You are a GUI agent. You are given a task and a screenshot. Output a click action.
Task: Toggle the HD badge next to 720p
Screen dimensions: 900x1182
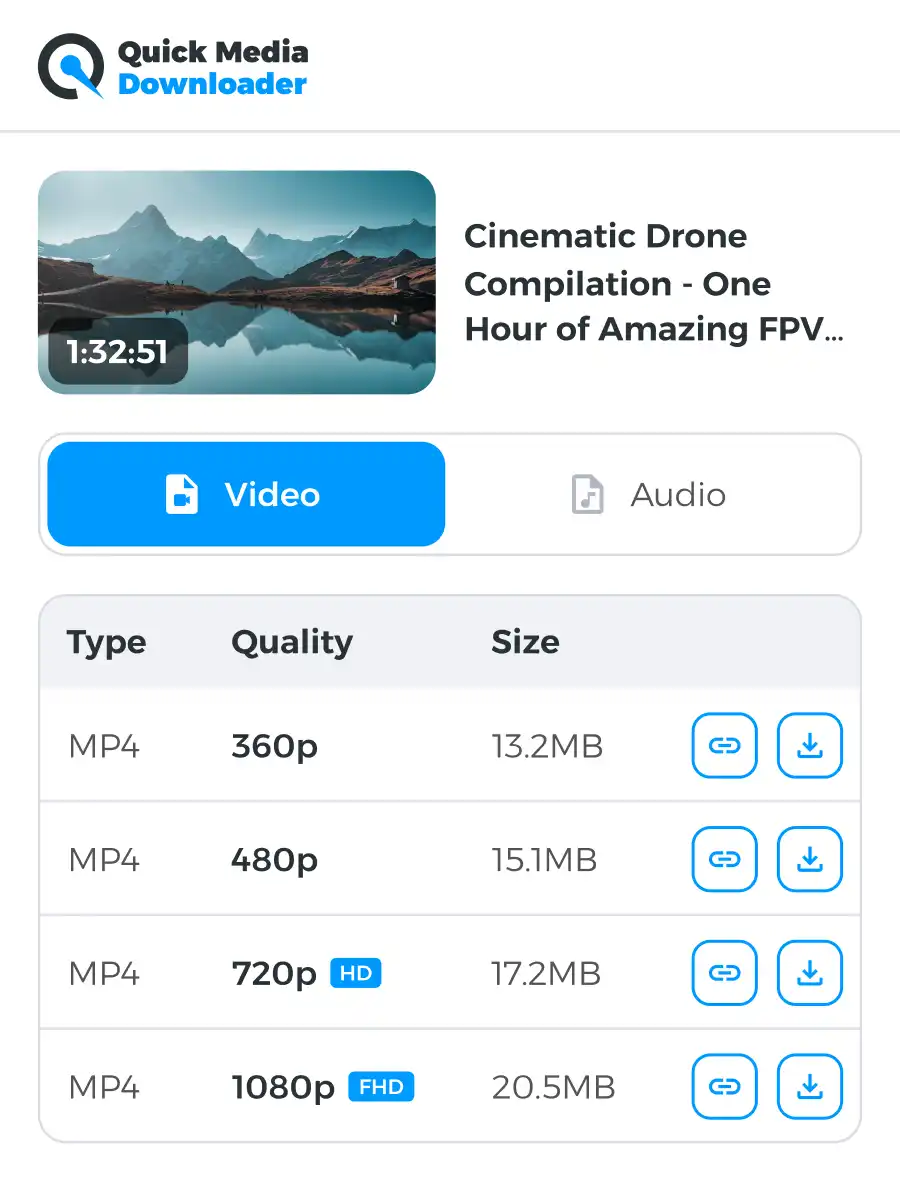tap(355, 972)
